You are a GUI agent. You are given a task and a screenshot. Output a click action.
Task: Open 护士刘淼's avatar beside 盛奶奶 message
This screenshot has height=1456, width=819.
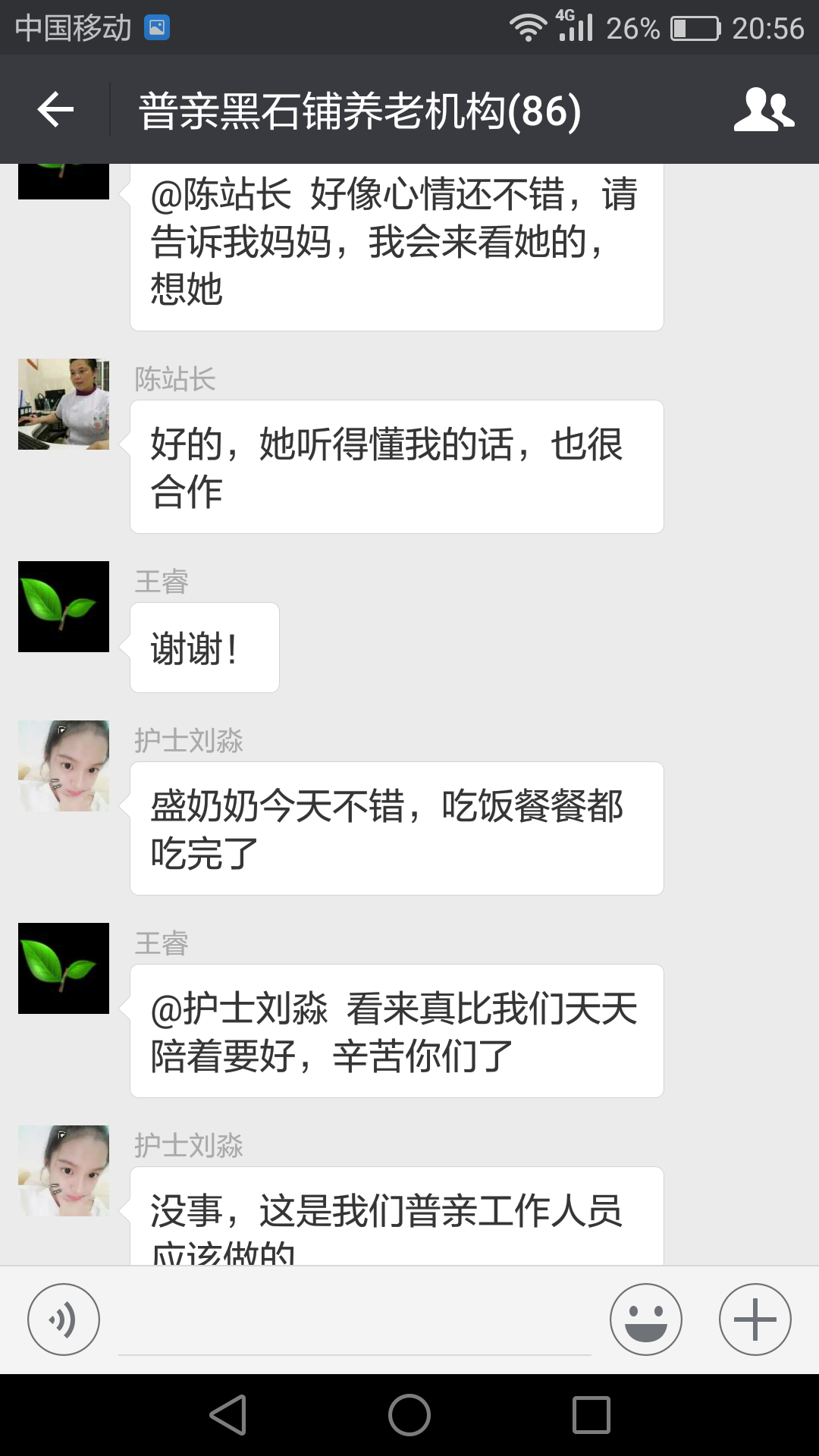tap(64, 766)
